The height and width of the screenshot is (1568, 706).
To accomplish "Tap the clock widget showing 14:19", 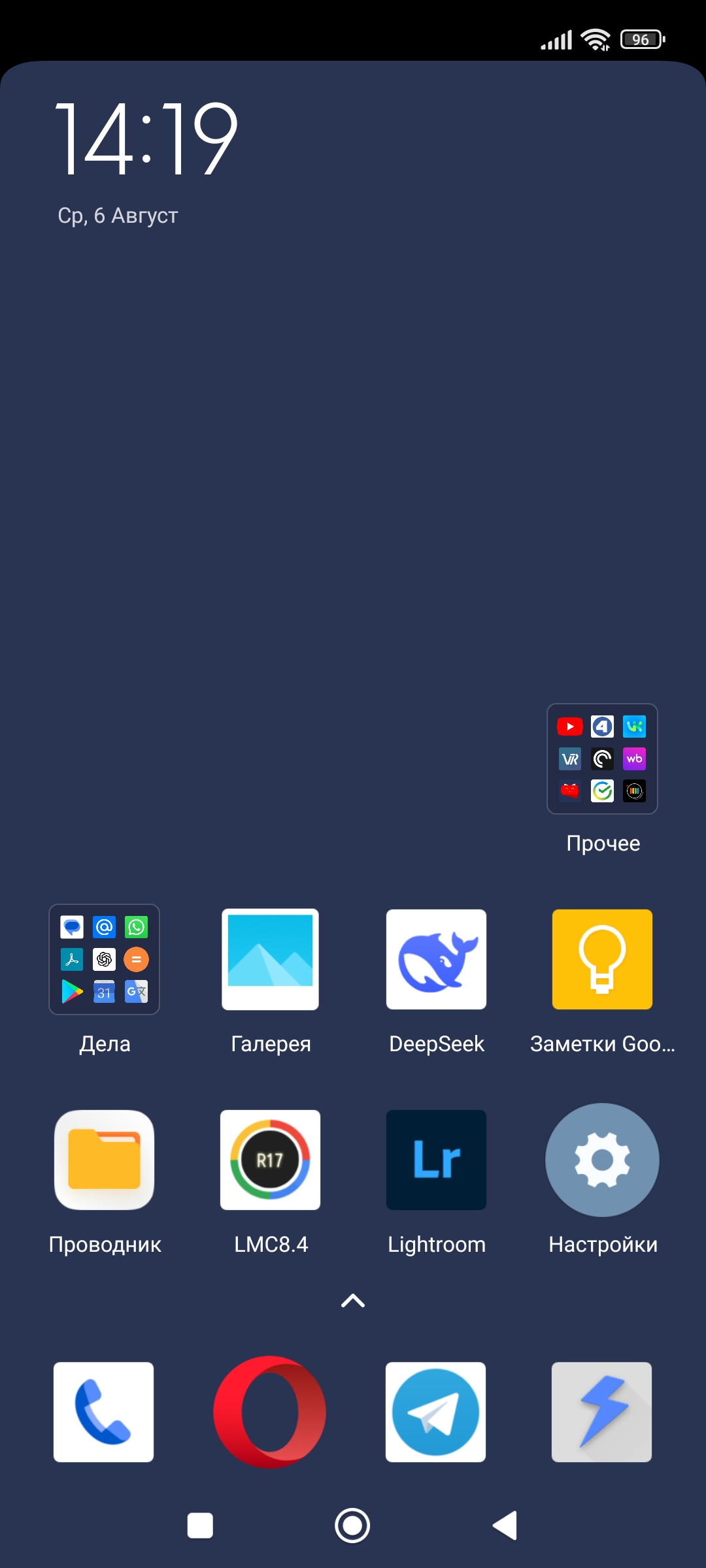I will 146,139.
